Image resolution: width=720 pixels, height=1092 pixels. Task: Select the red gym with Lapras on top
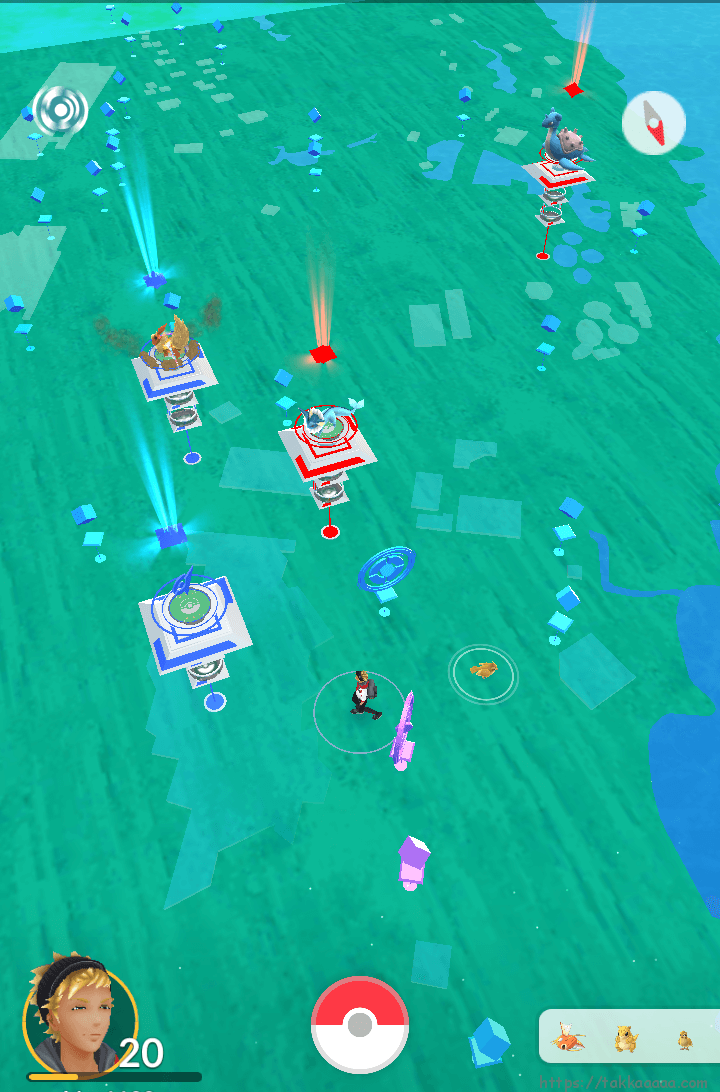tap(559, 165)
